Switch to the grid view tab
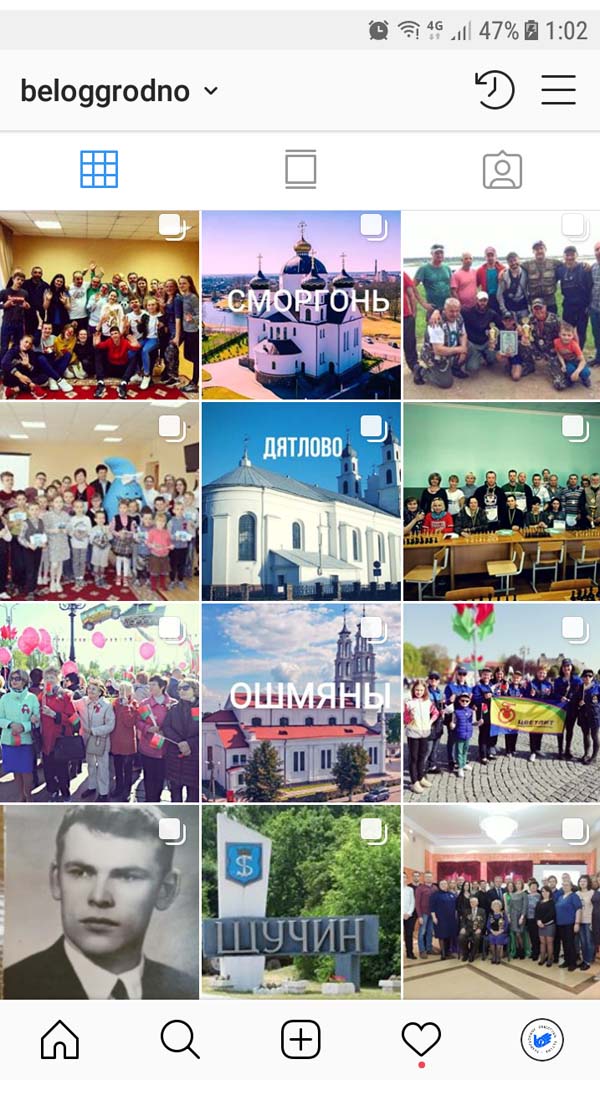This screenshot has width=600, height=1100. pyautogui.click(x=99, y=170)
